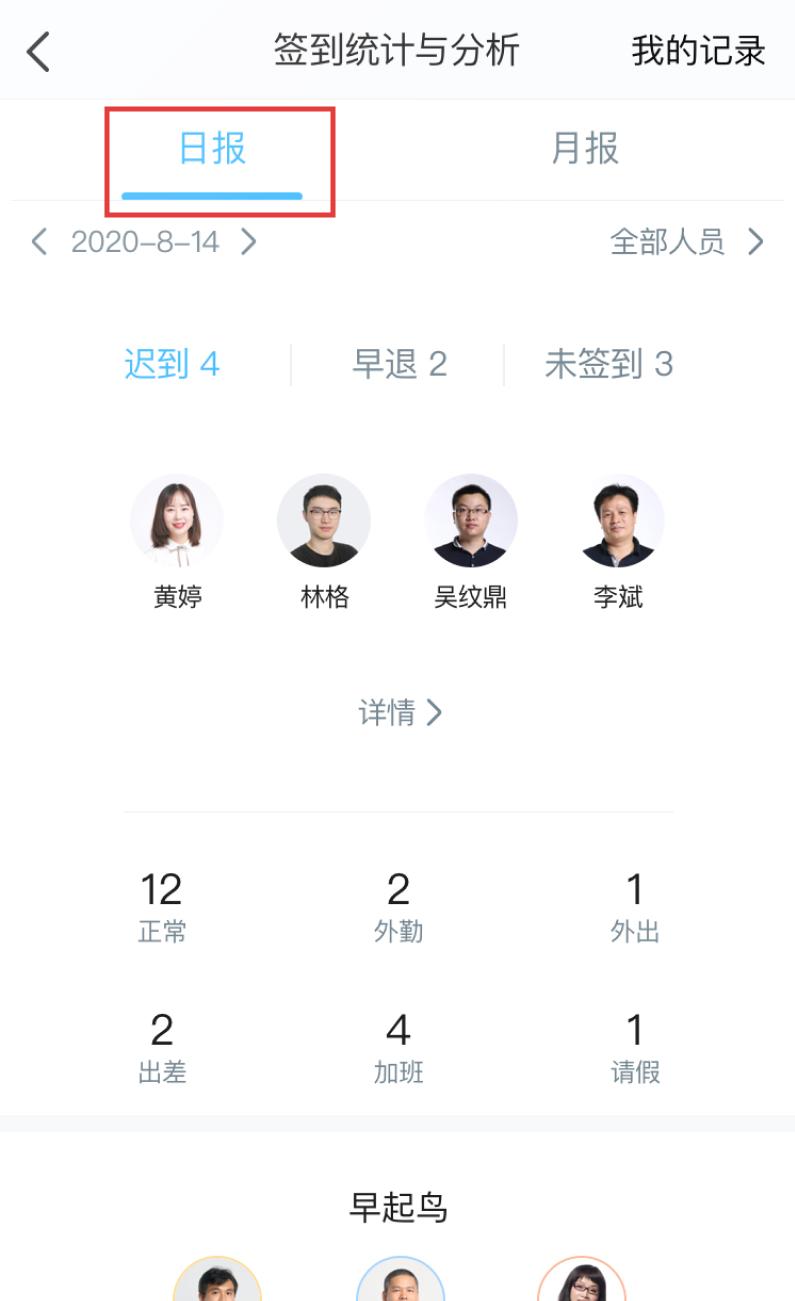Viewport: 795px width, 1301px height.
Task: Open 黄婷's avatar
Action: [177, 521]
